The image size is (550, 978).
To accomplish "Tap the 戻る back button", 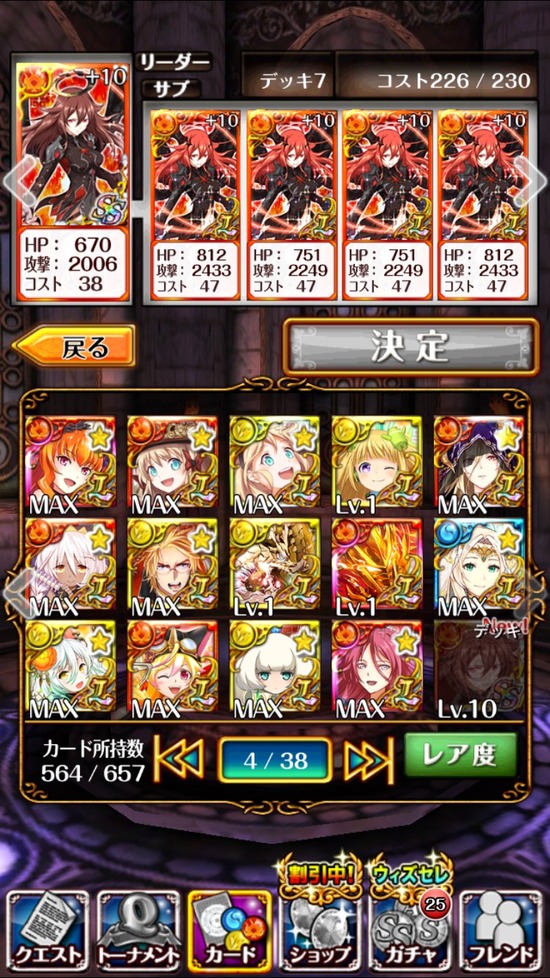I will click(74, 347).
